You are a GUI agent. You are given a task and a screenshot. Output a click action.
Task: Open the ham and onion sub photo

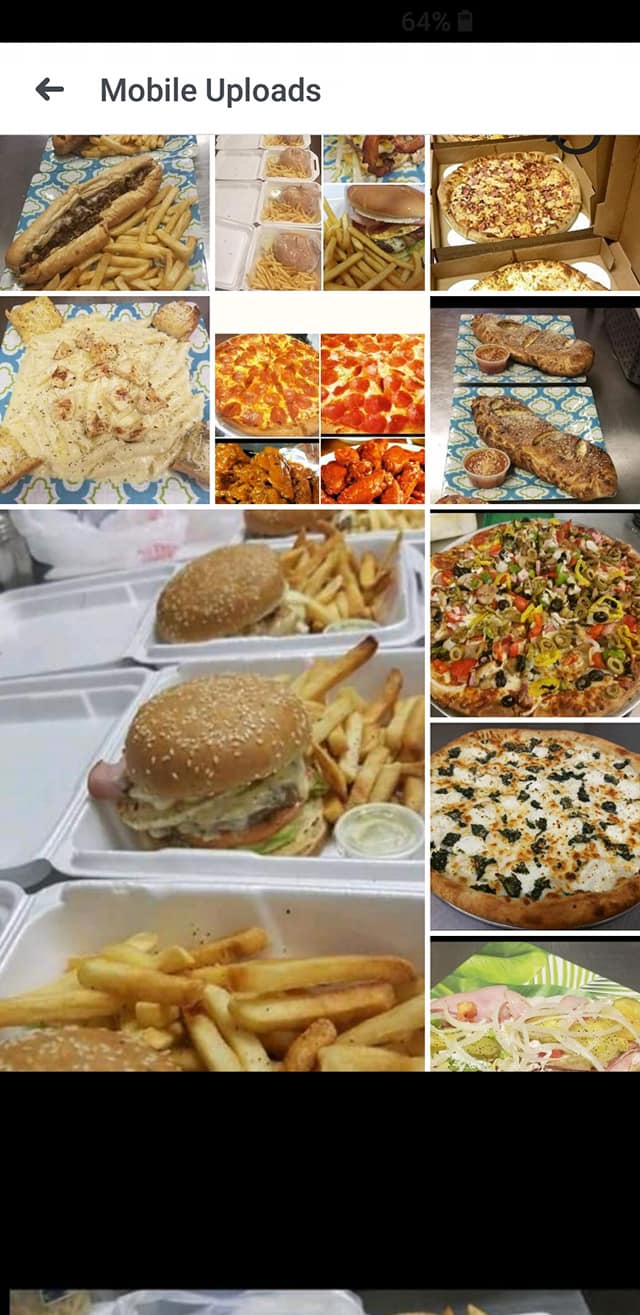click(535, 1005)
